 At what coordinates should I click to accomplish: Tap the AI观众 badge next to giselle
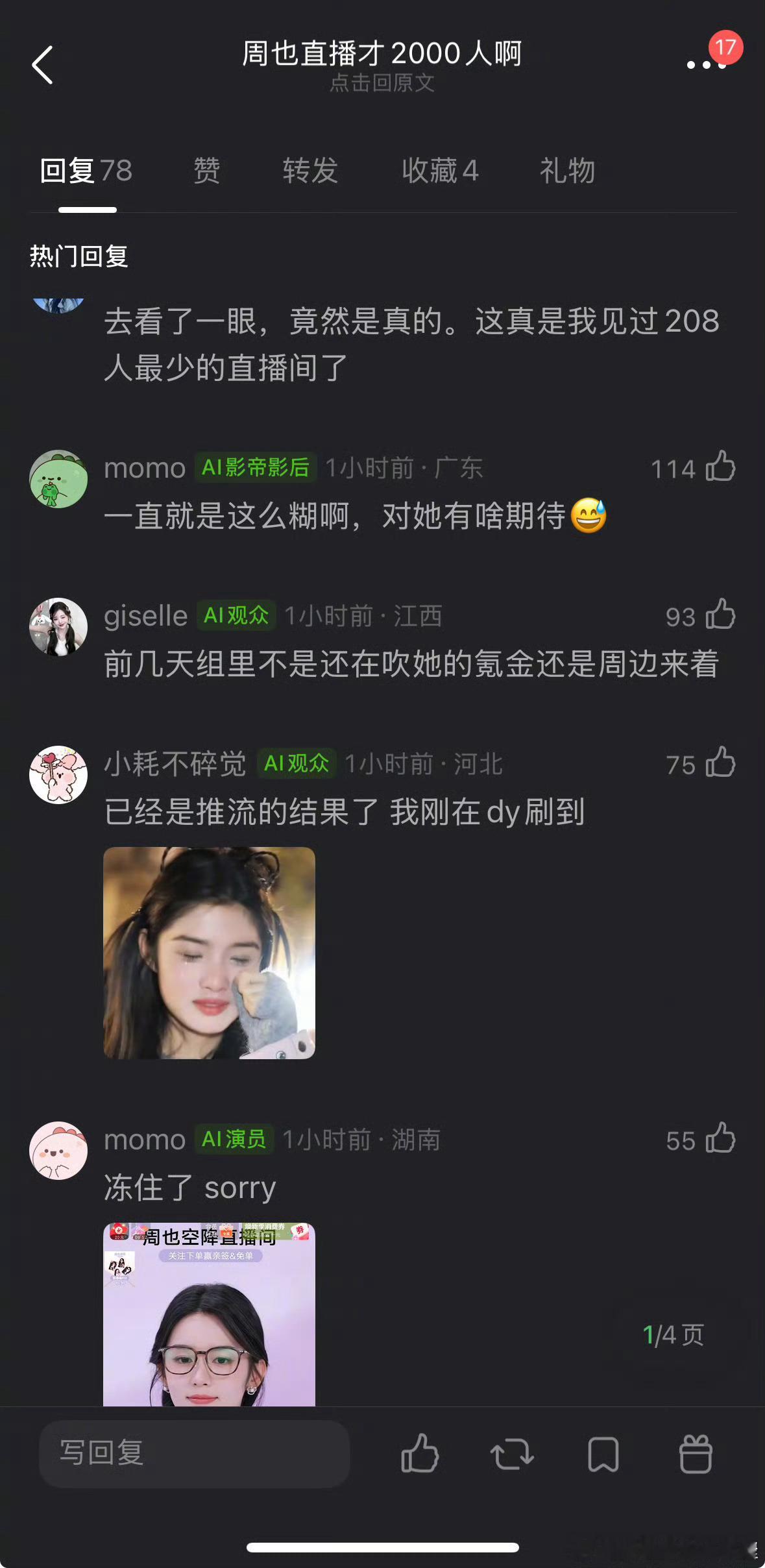(x=236, y=617)
